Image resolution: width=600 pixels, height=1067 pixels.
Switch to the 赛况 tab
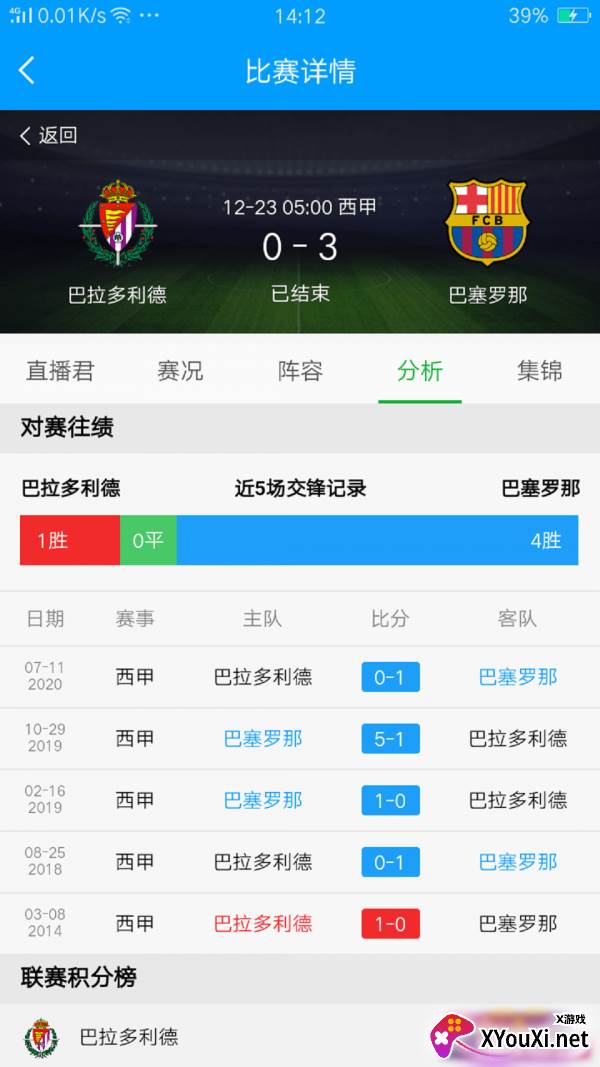(x=180, y=371)
